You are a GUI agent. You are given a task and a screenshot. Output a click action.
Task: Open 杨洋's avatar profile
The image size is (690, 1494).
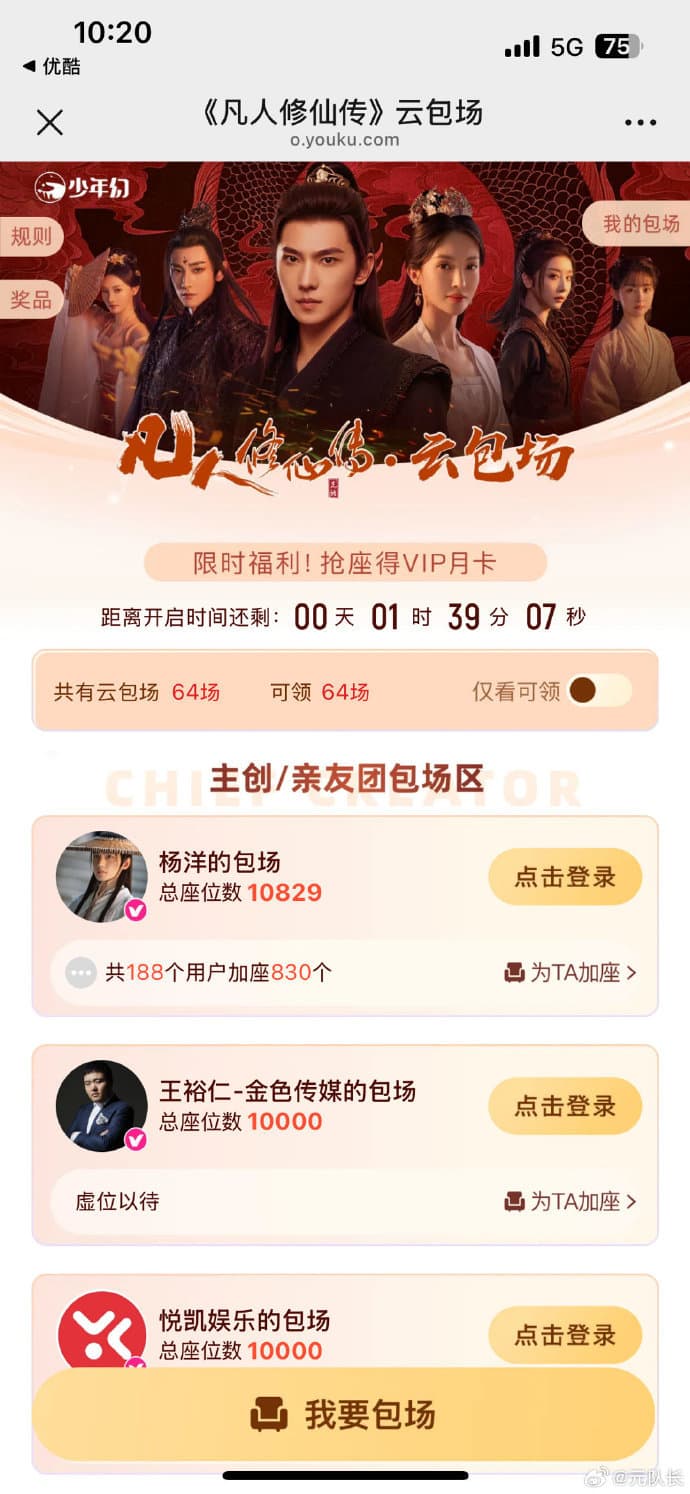101,876
